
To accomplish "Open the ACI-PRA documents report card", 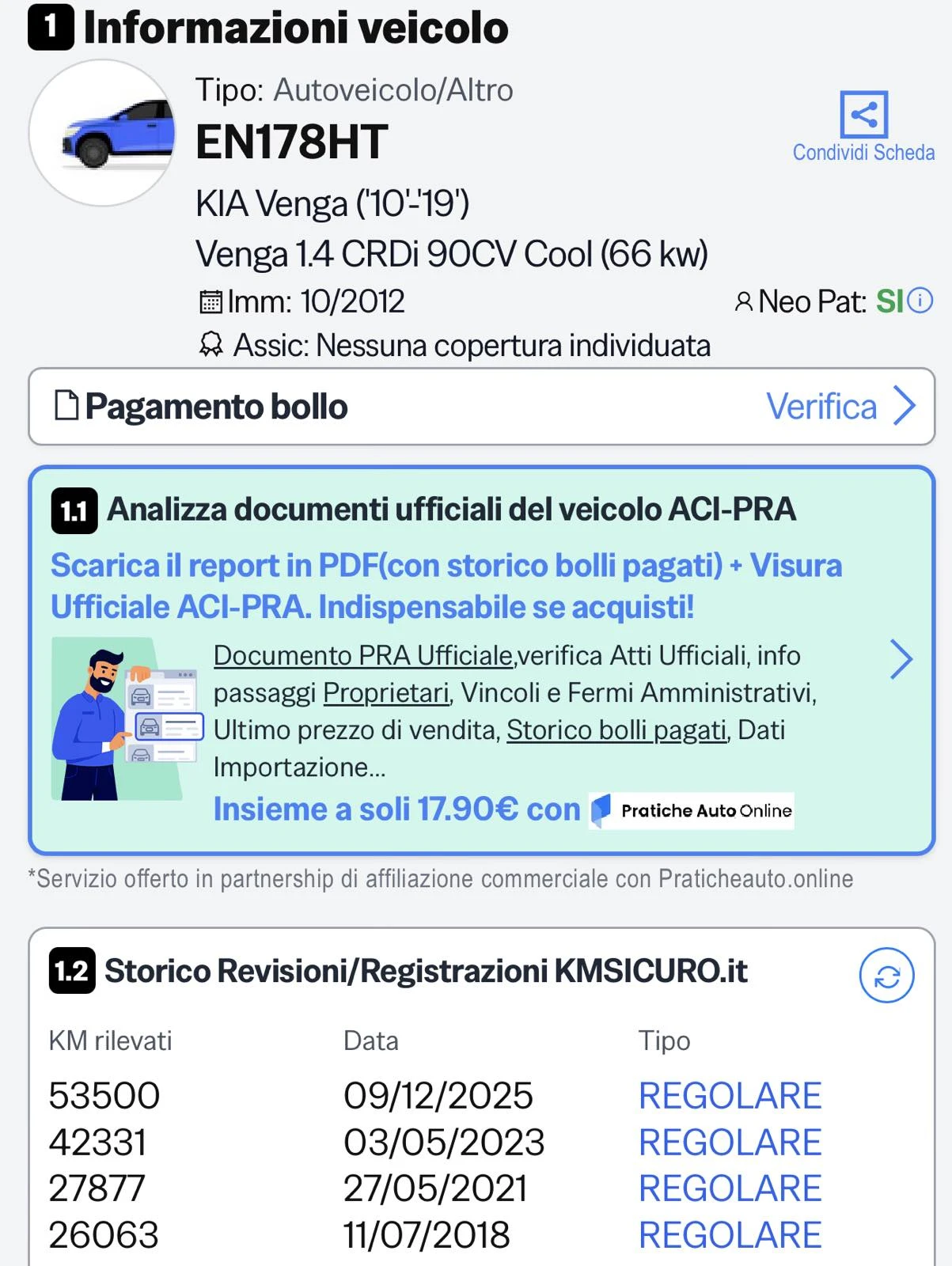I will (900, 659).
